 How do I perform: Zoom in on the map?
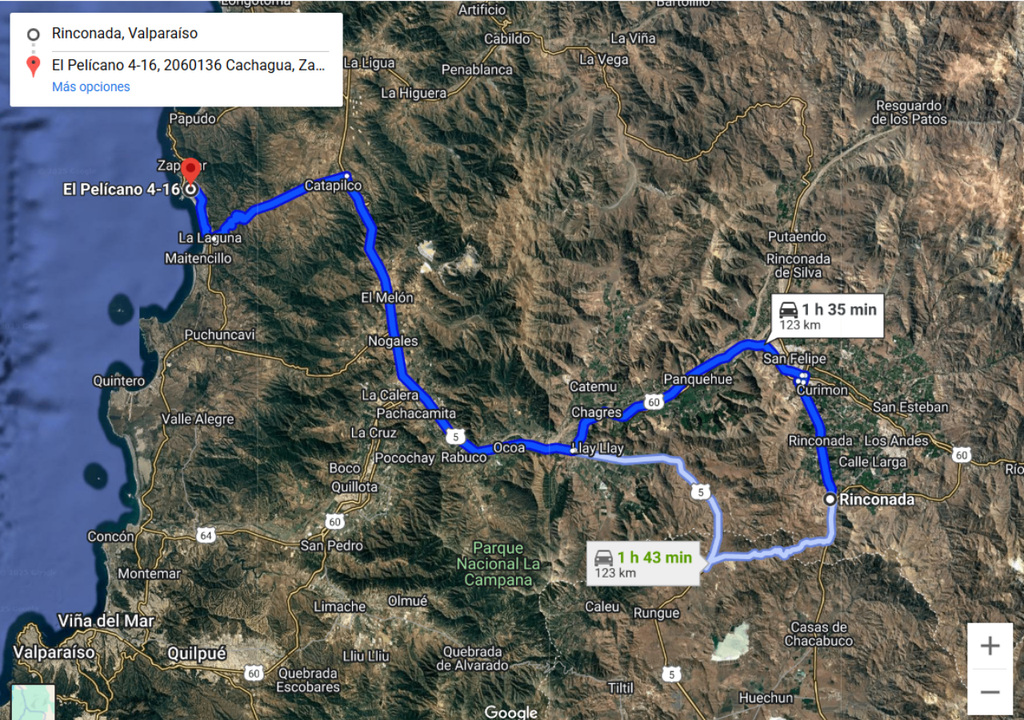[x=989, y=646]
